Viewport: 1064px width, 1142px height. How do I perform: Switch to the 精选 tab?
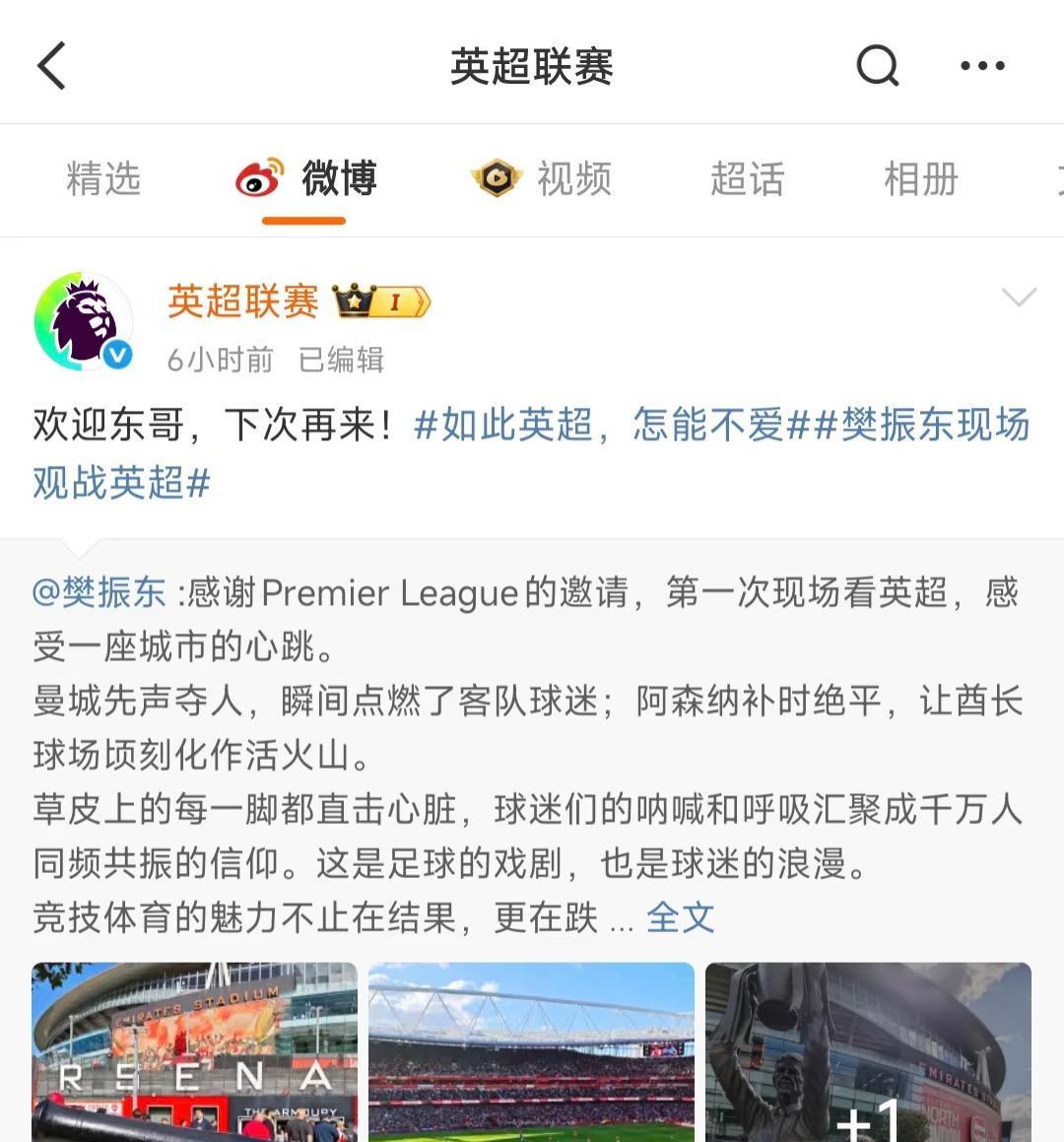[103, 179]
